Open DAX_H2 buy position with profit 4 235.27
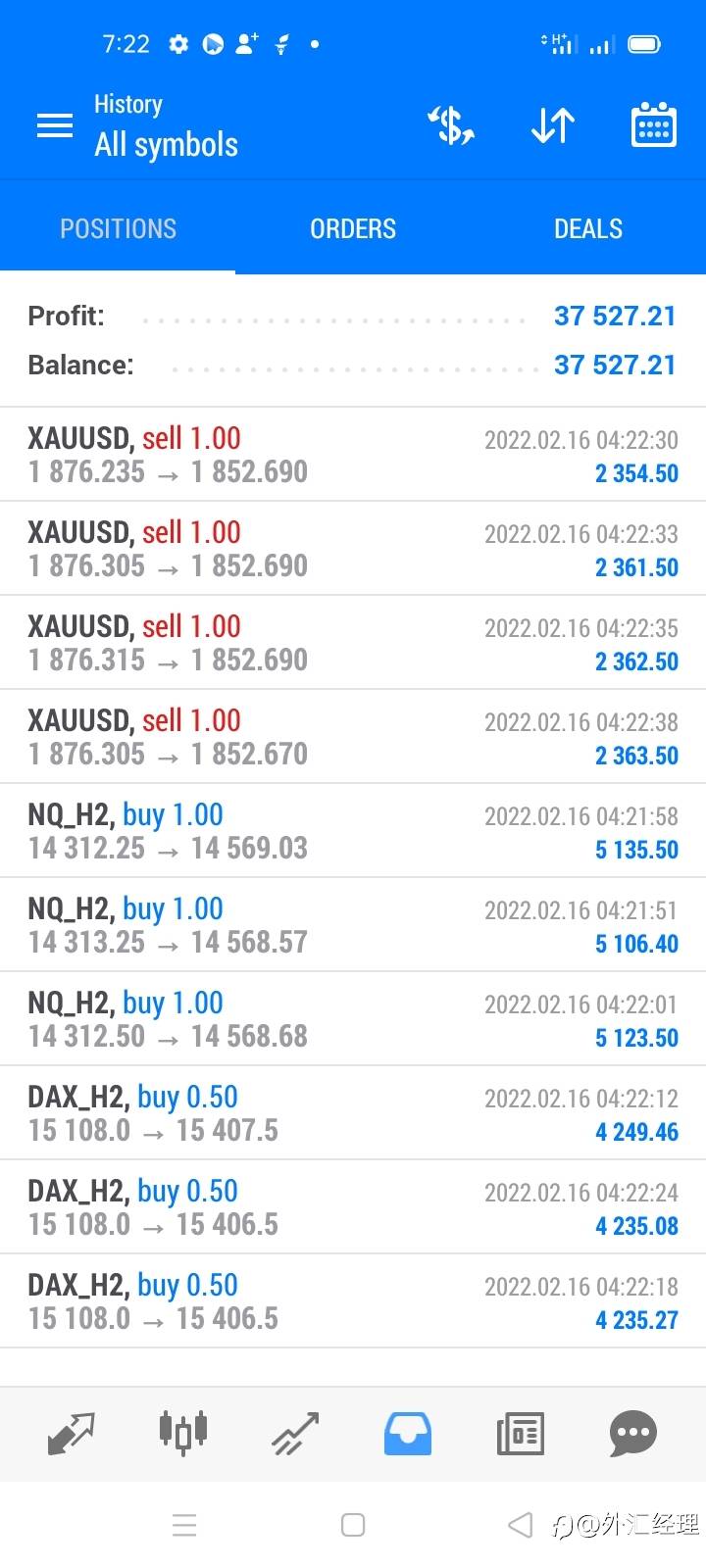Image resolution: width=706 pixels, height=1568 pixels. [x=353, y=1301]
